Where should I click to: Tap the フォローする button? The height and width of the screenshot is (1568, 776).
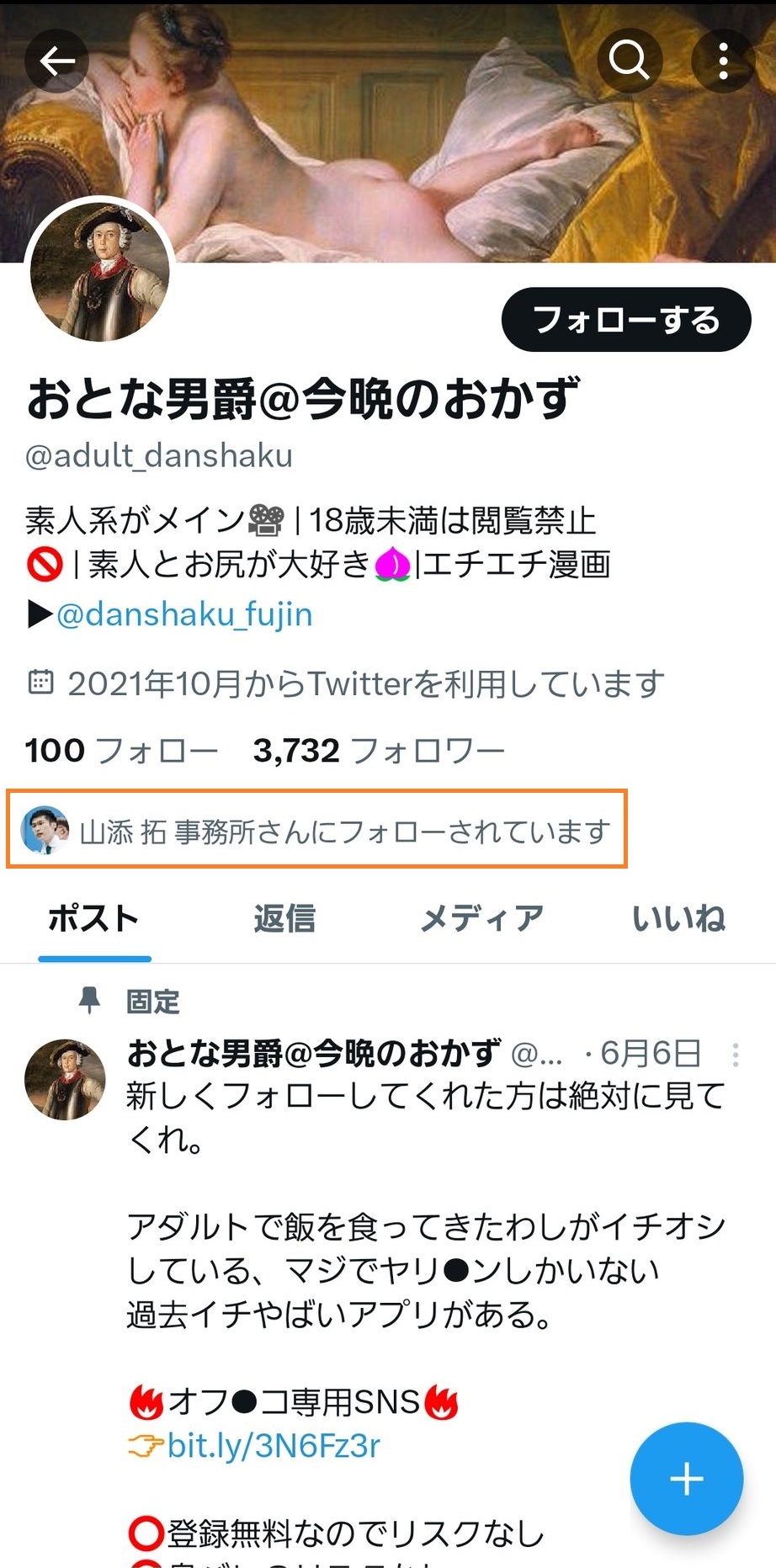click(626, 320)
